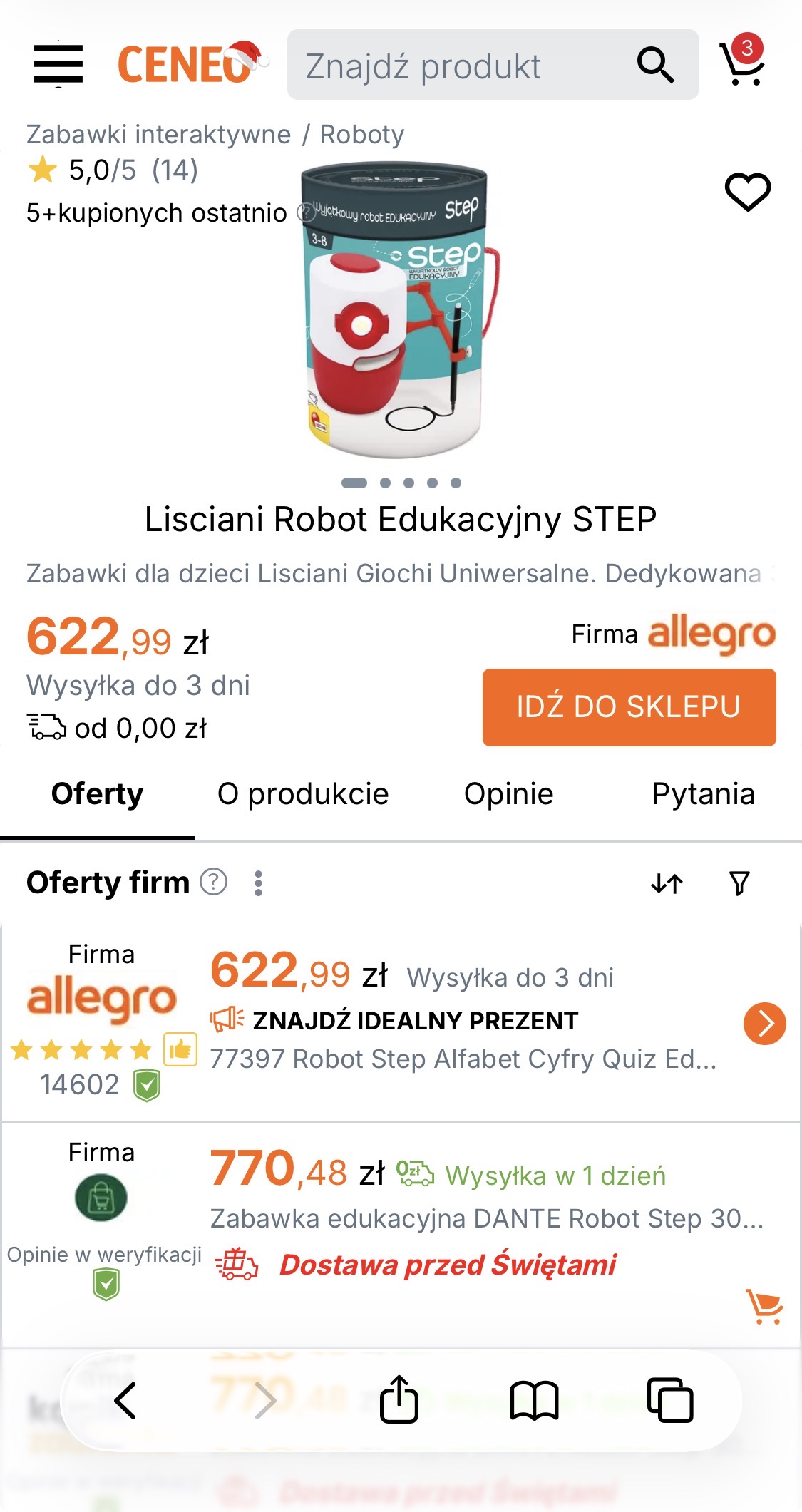Open the shopping cart
Screen dimensions: 802x1512
click(x=743, y=63)
